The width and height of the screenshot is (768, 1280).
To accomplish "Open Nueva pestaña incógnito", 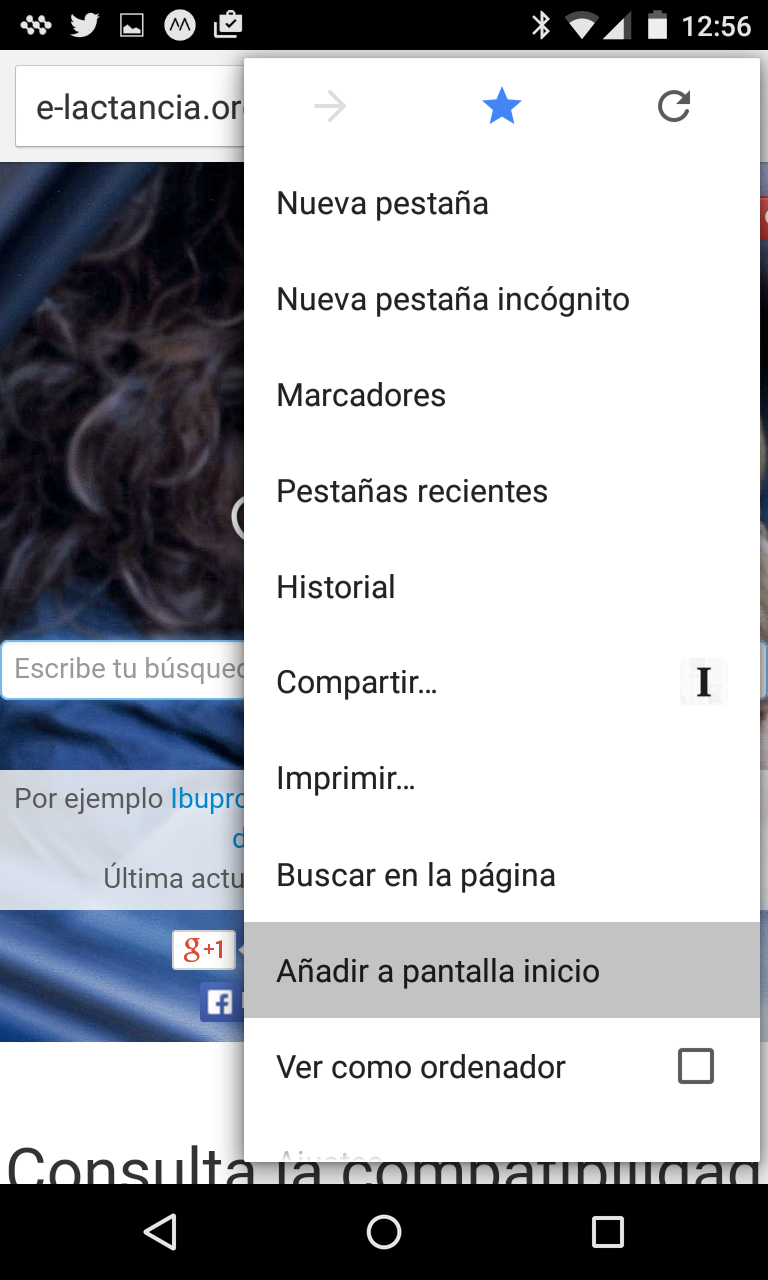I will coord(453,299).
